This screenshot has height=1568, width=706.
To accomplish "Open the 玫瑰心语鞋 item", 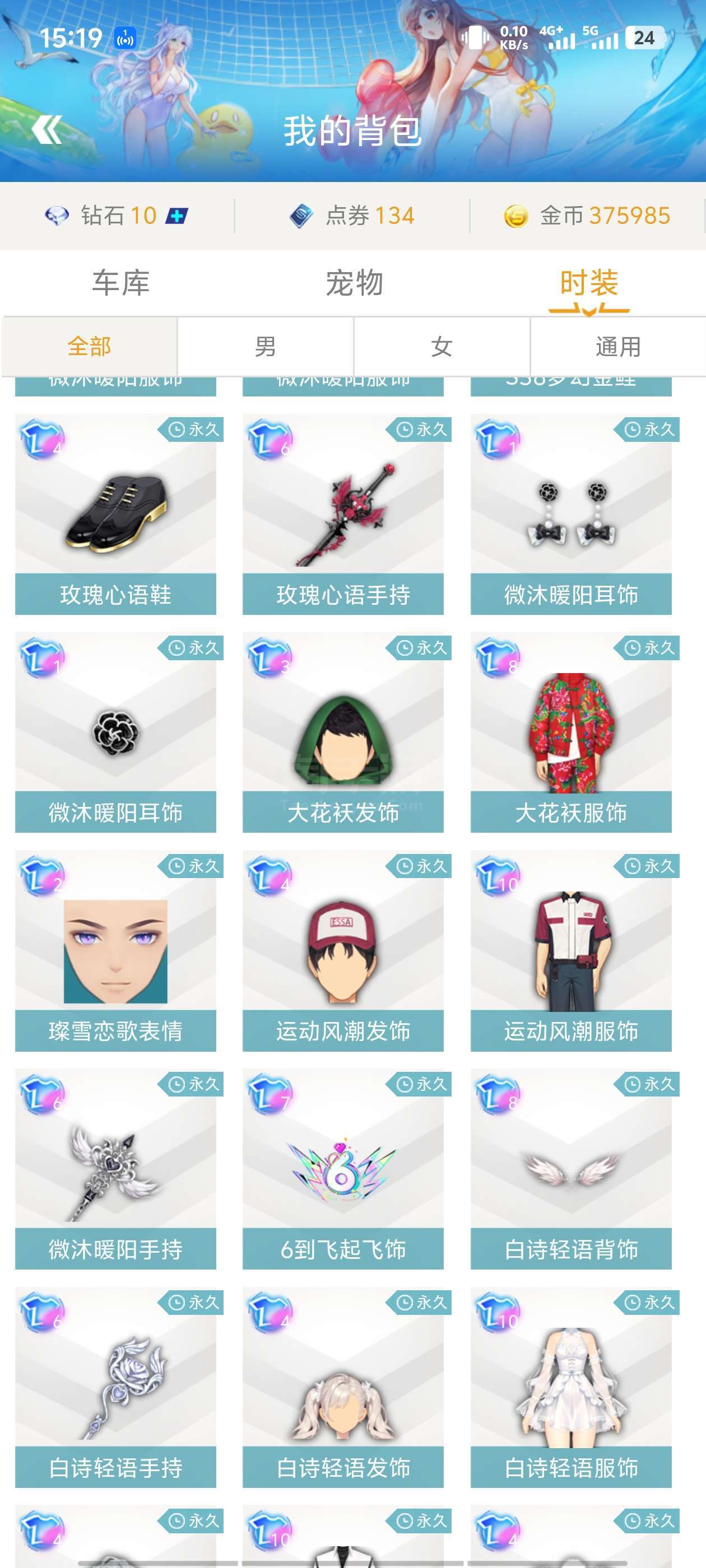I will click(115, 514).
